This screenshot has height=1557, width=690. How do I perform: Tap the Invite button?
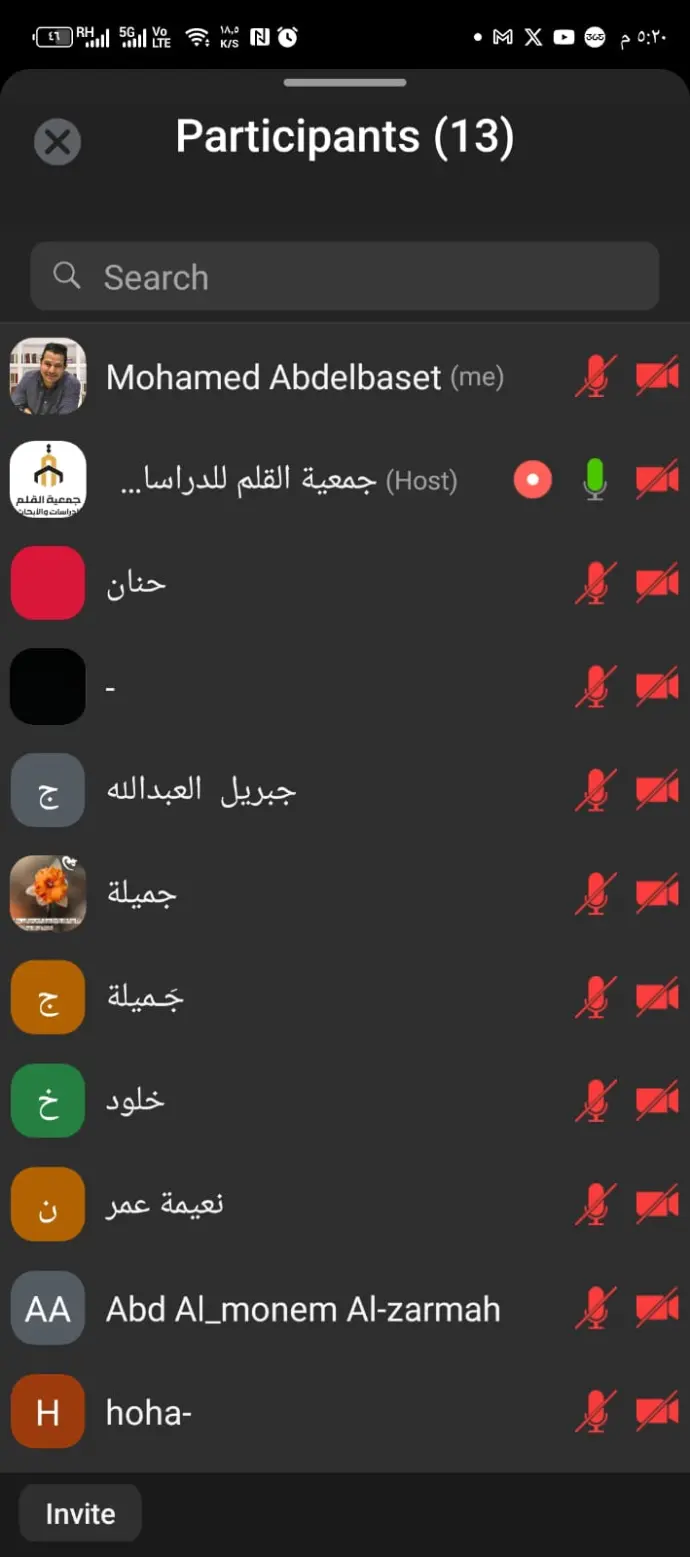[x=80, y=1514]
